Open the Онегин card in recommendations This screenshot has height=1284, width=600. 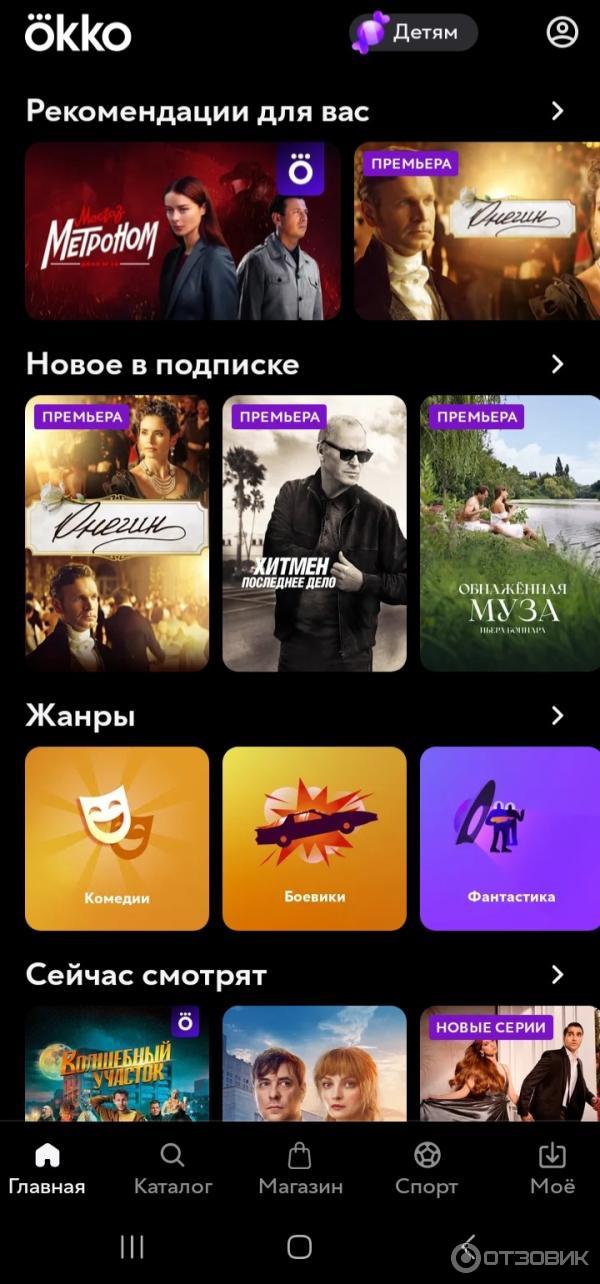point(477,231)
